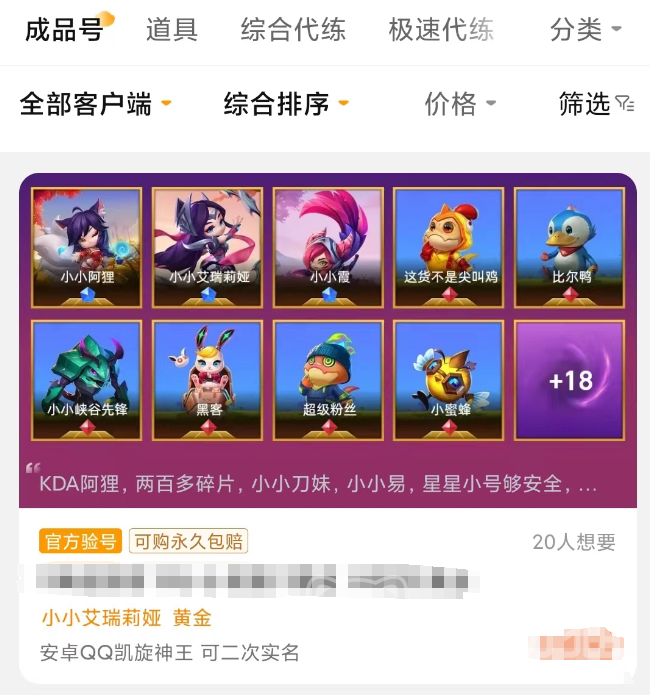The height and width of the screenshot is (695, 650).
Task: Switch to the 成品号 tab
Action: [65, 30]
